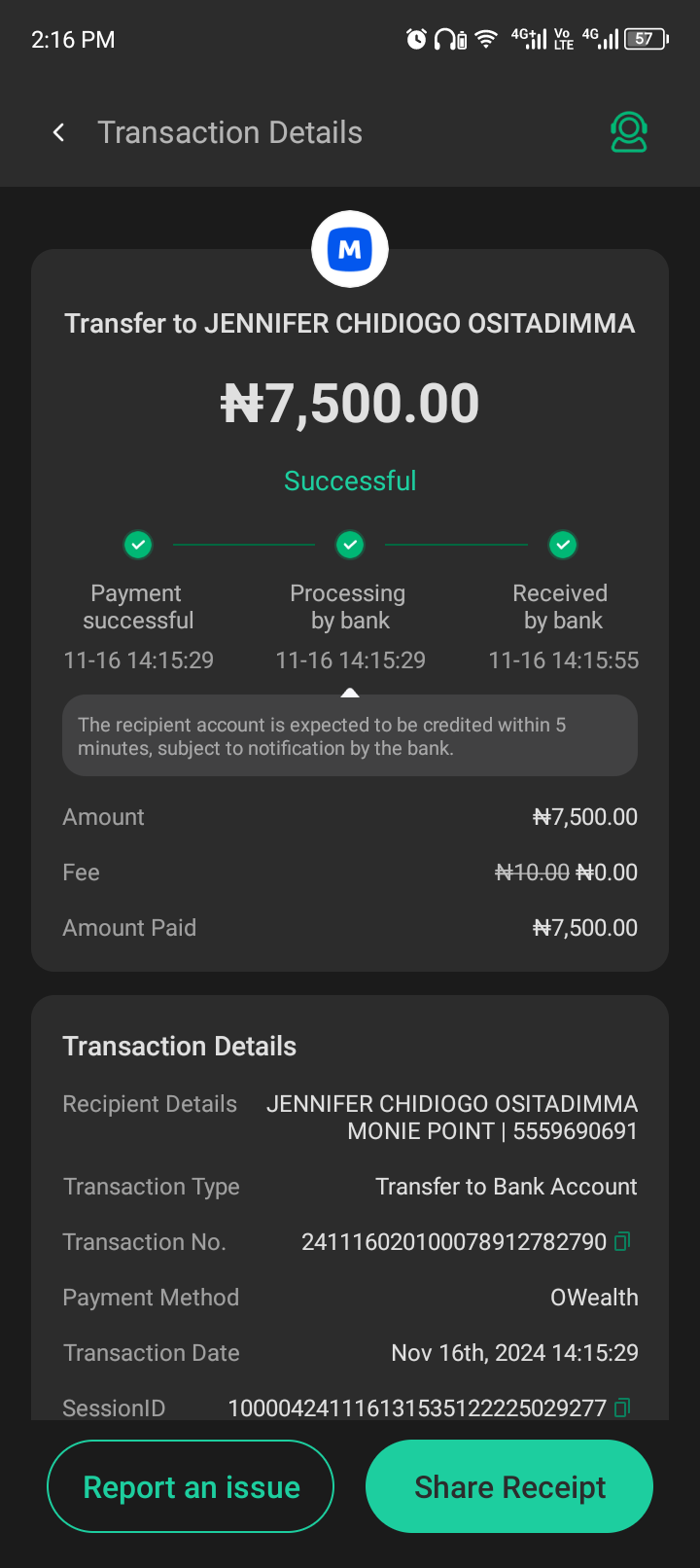Go back from Transaction Details
Screen dimensions: 700x1568
click(59, 132)
